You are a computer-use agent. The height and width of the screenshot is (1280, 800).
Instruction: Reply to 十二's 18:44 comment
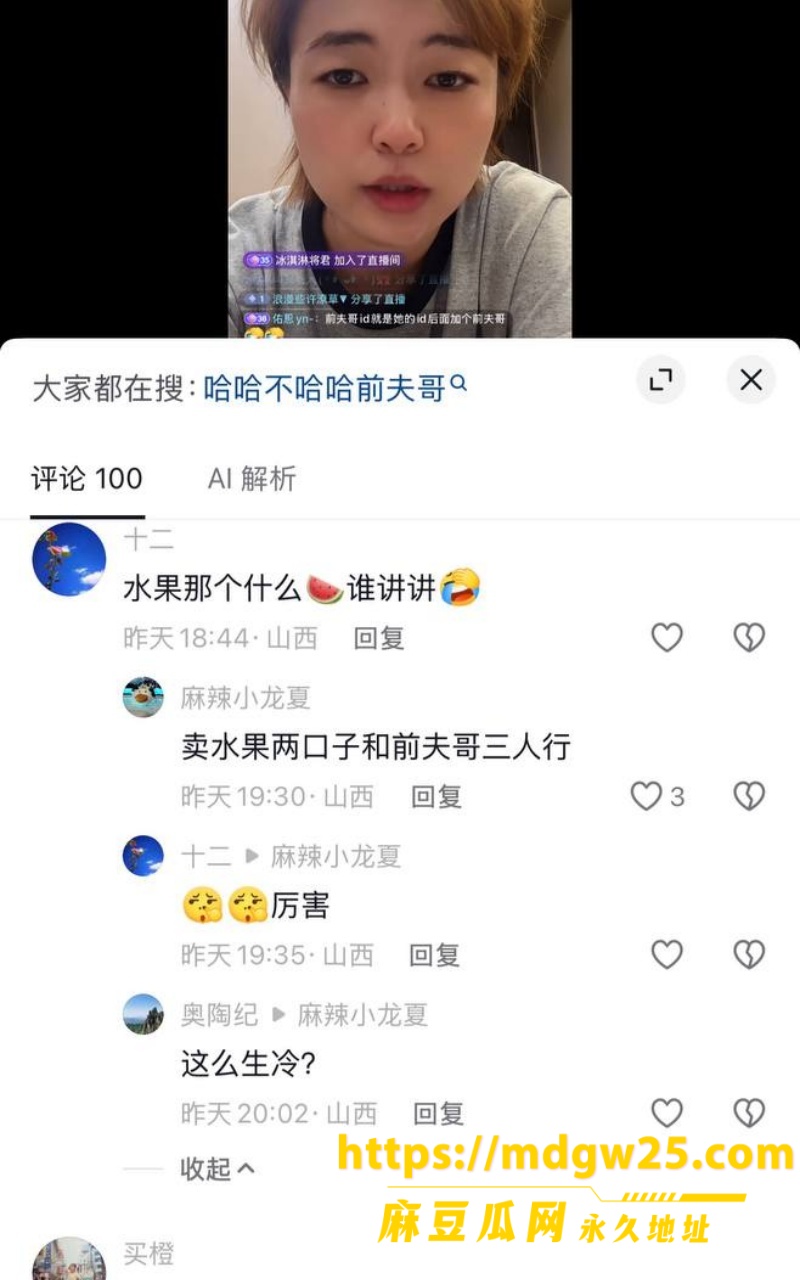[379, 638]
